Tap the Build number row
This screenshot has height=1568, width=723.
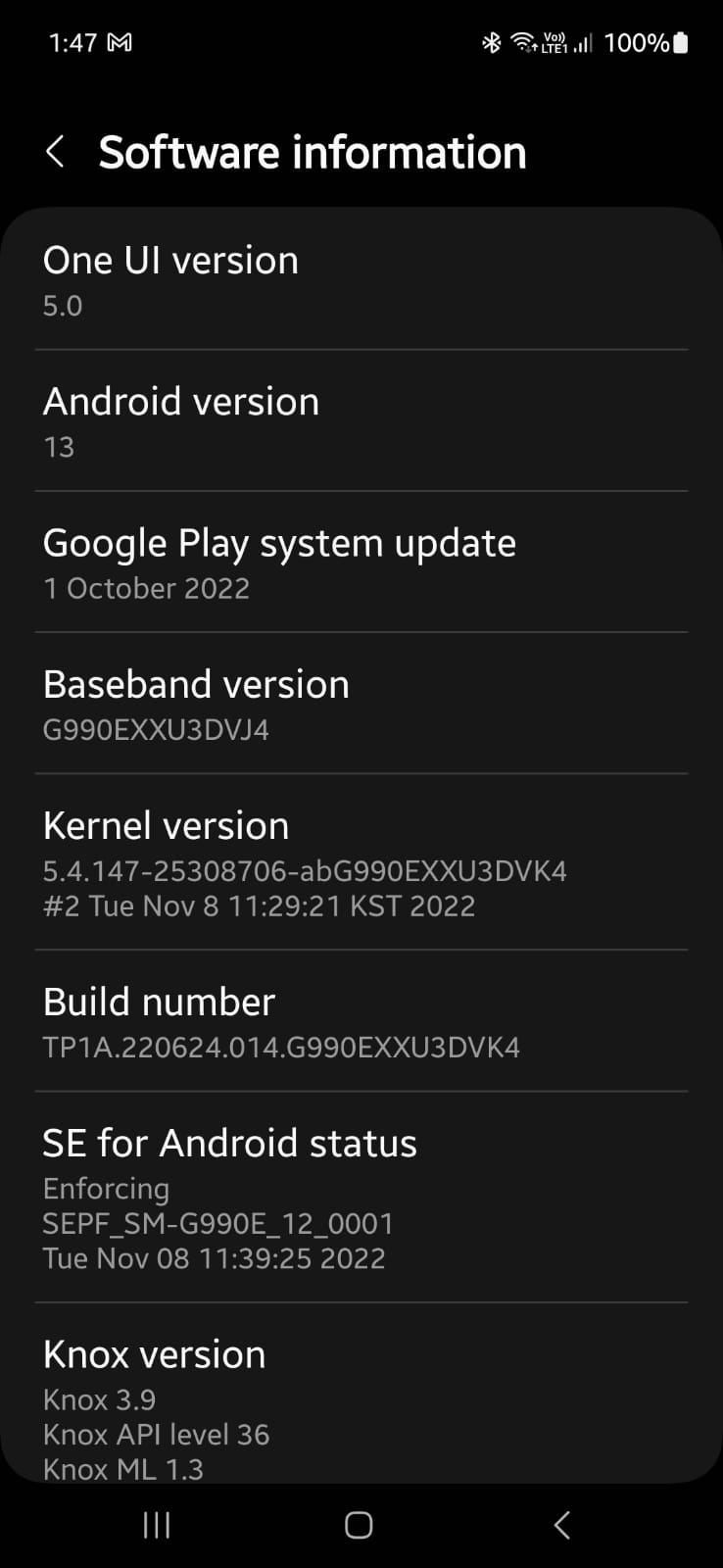click(x=361, y=1021)
